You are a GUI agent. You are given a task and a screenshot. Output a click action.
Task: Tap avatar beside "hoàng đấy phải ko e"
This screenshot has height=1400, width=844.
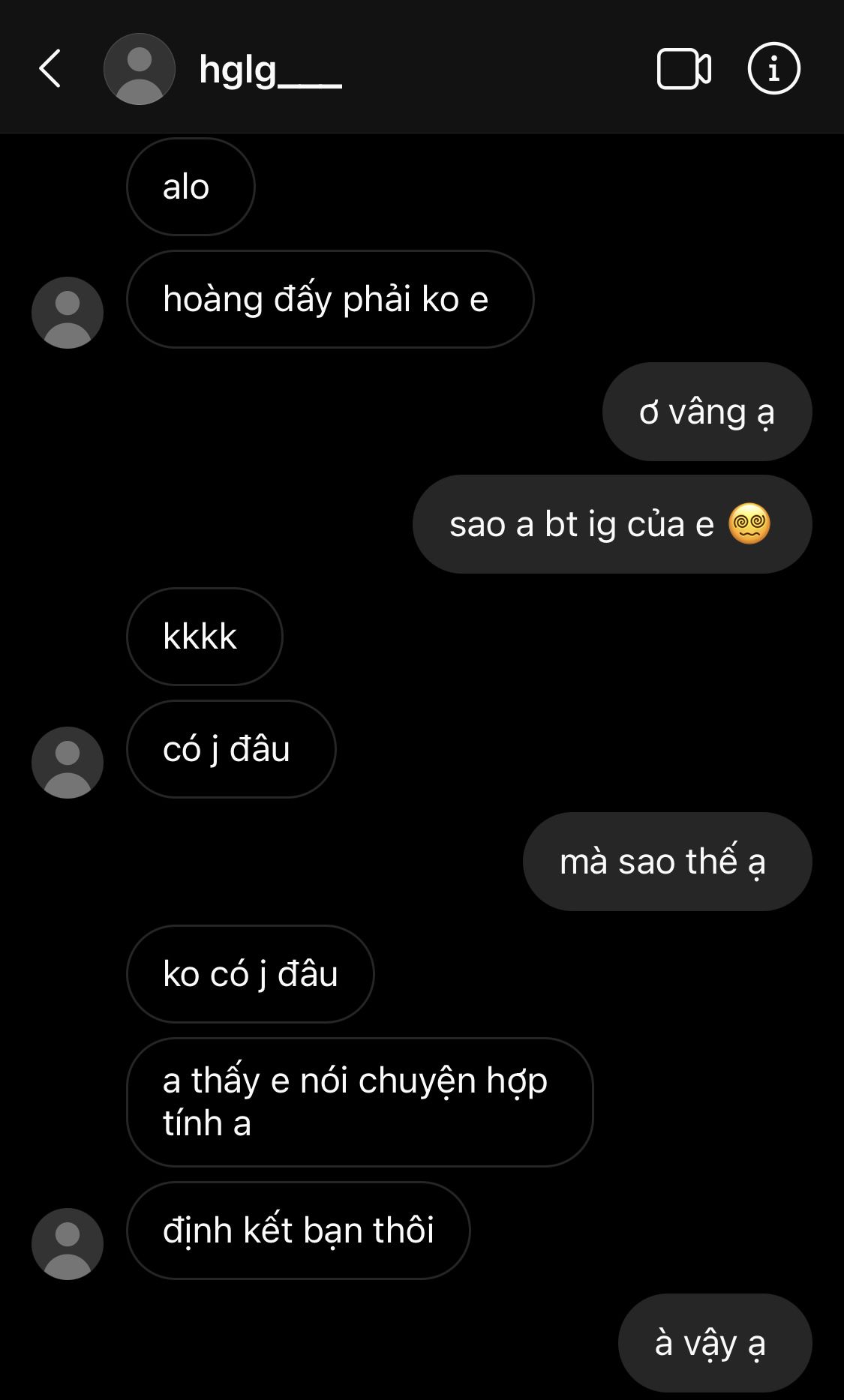(x=68, y=313)
